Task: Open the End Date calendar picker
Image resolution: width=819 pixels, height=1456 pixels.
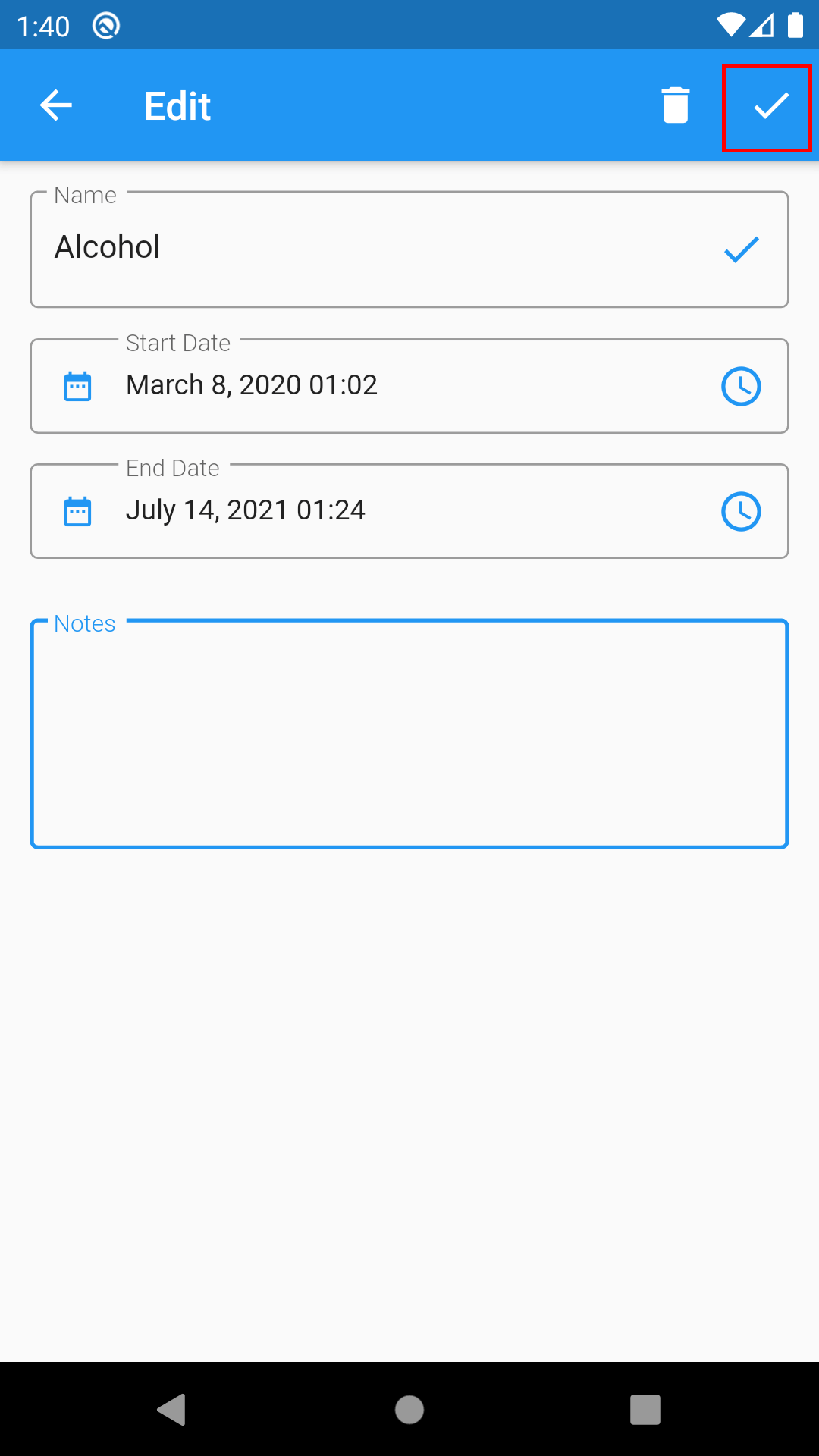Action: coord(77,511)
